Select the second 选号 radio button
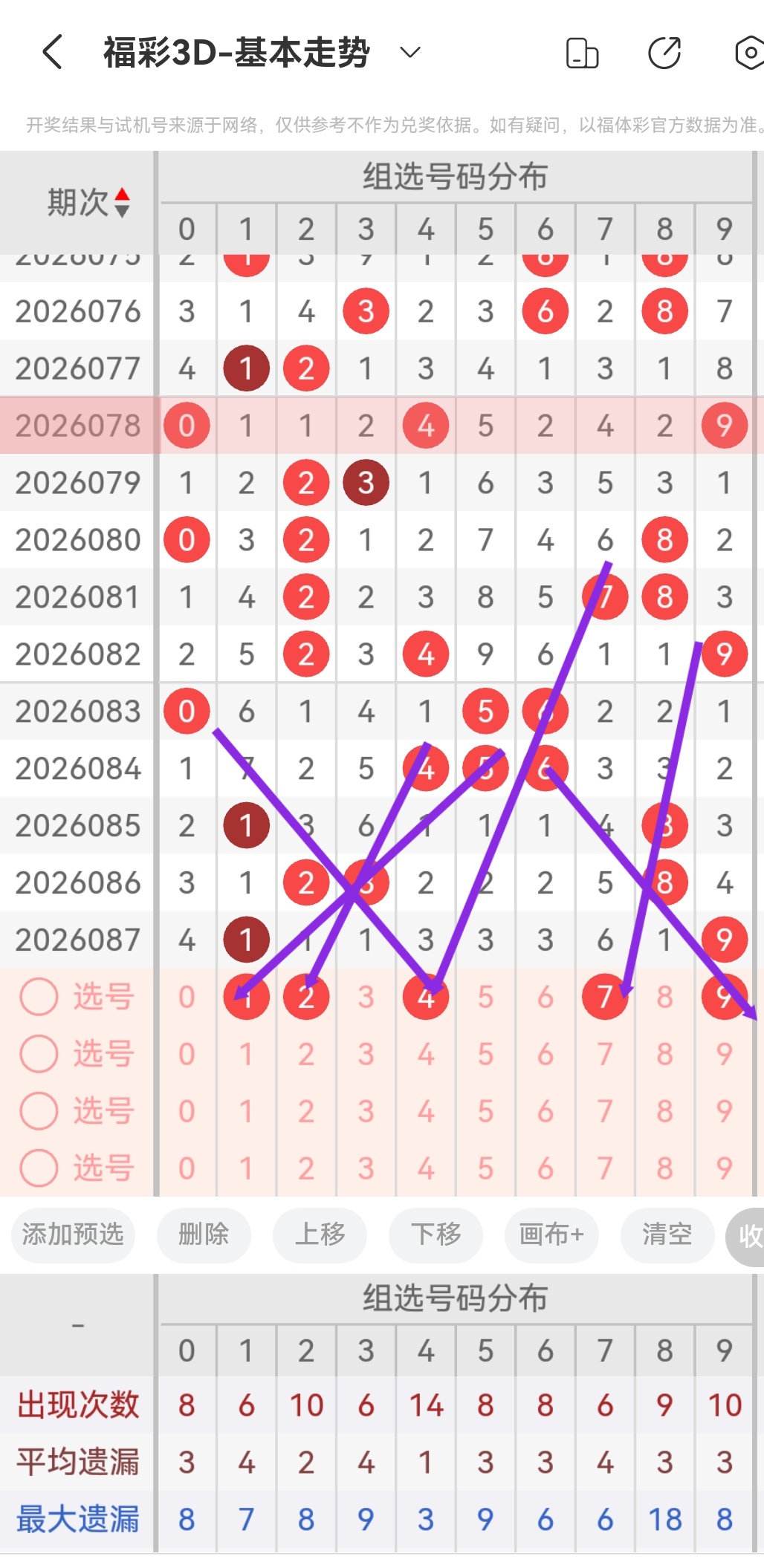The width and height of the screenshot is (764, 1568). pyautogui.click(x=38, y=1054)
